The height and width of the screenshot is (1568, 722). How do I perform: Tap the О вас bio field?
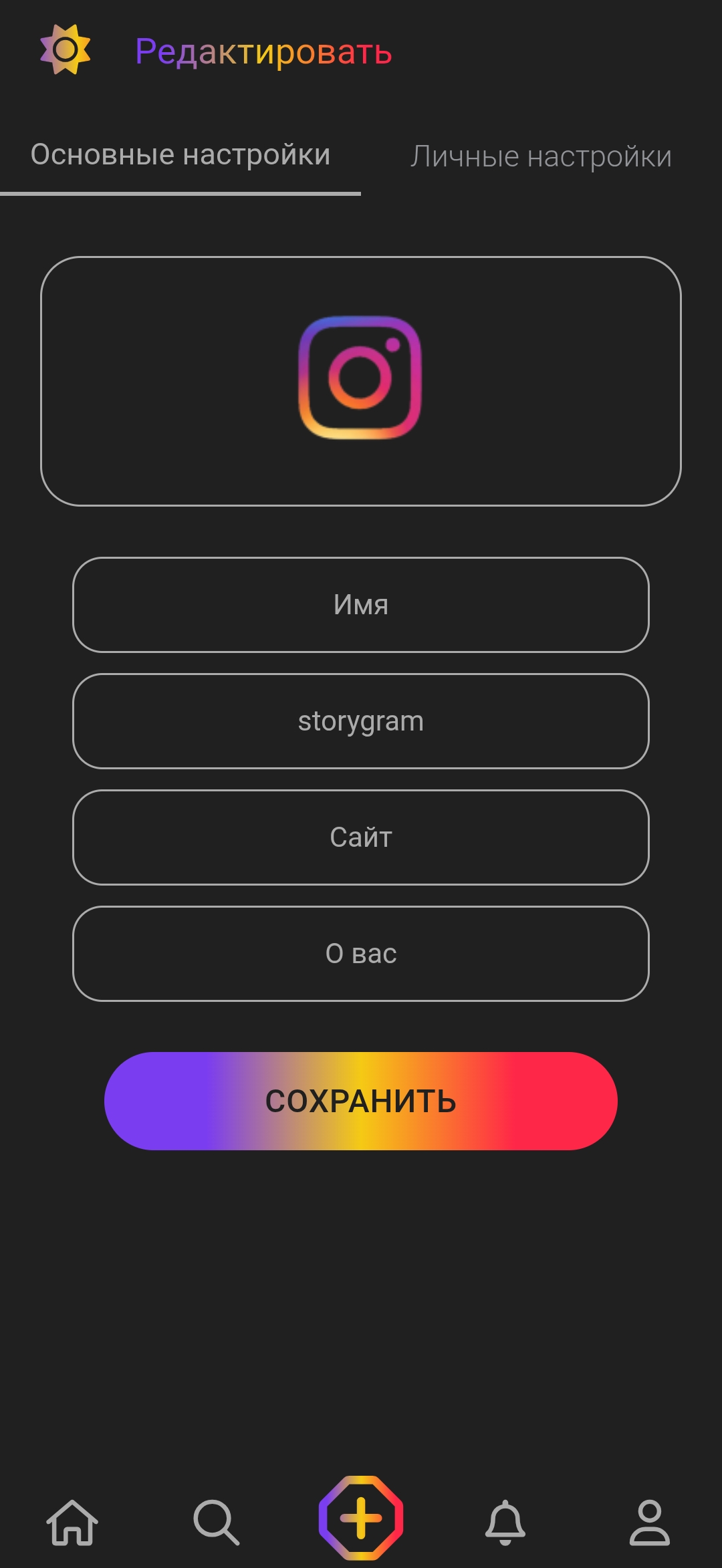tap(361, 954)
